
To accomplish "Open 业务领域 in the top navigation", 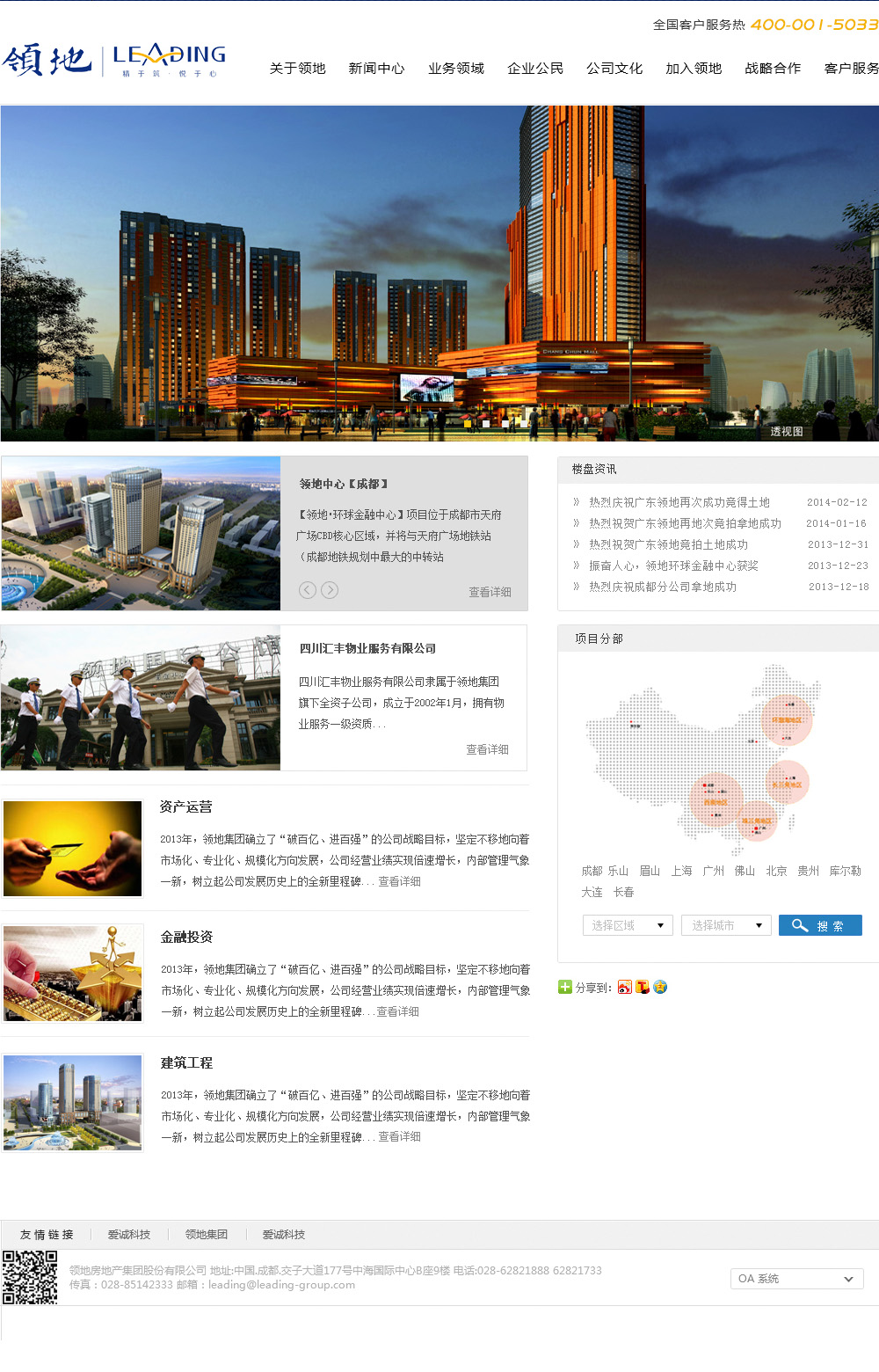I will point(455,69).
